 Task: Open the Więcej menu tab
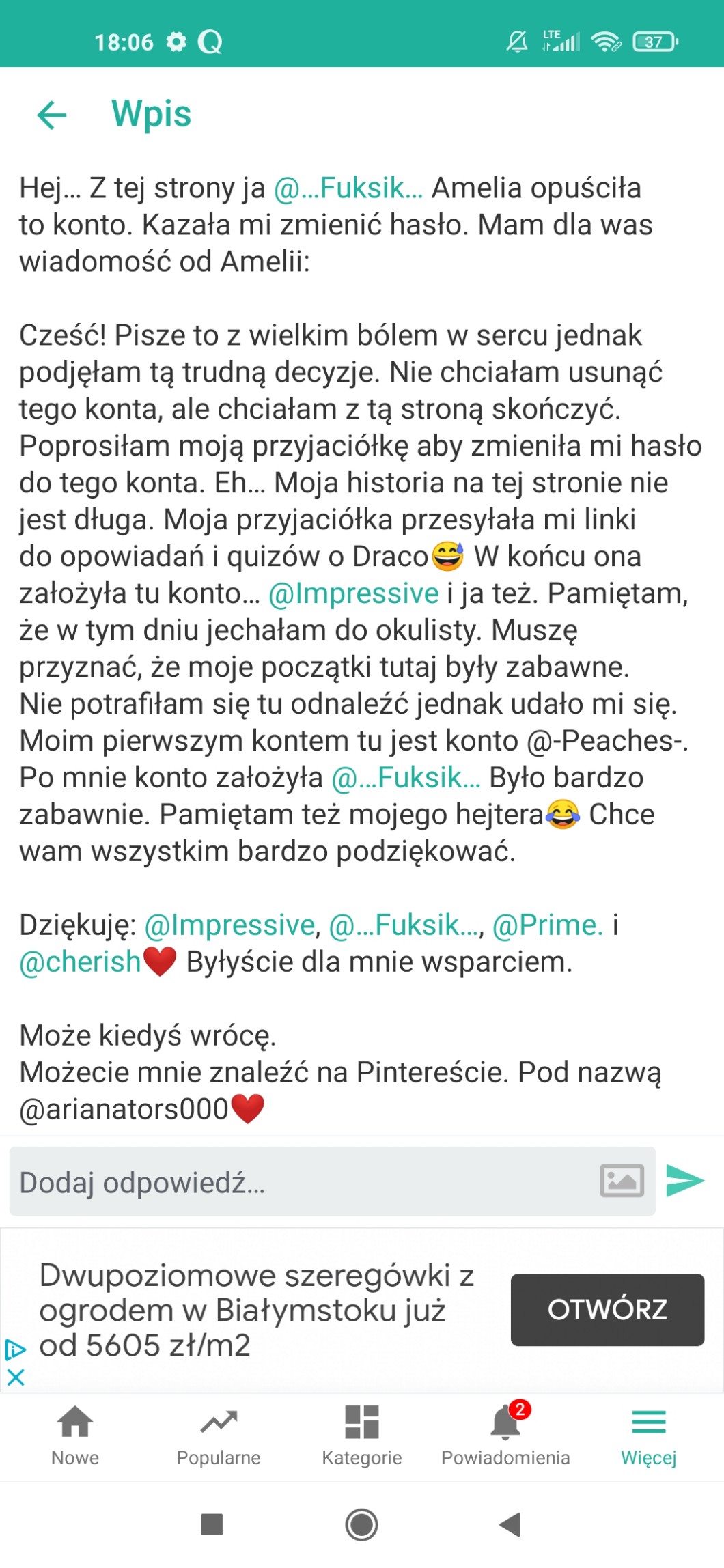[648, 1436]
